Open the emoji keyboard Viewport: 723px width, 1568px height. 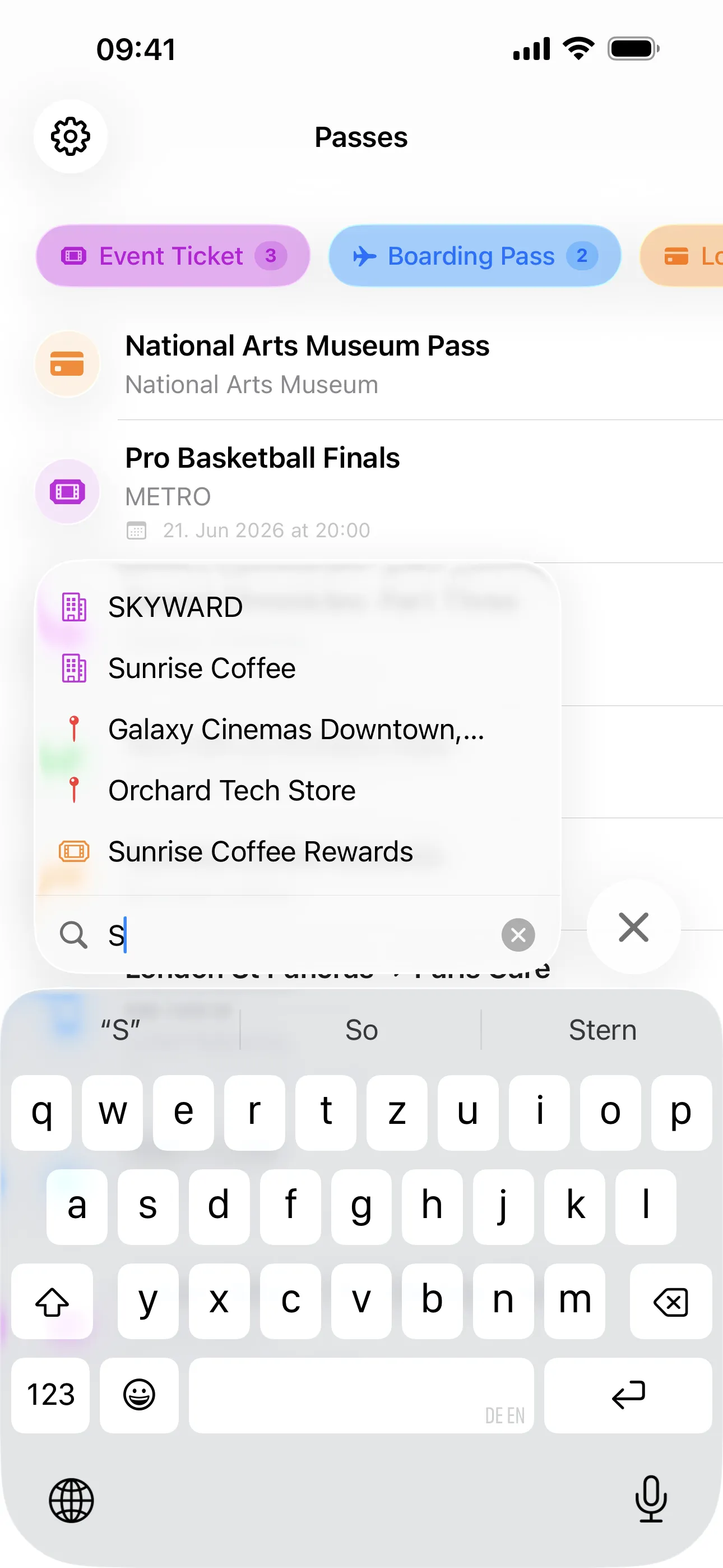pos(140,1395)
